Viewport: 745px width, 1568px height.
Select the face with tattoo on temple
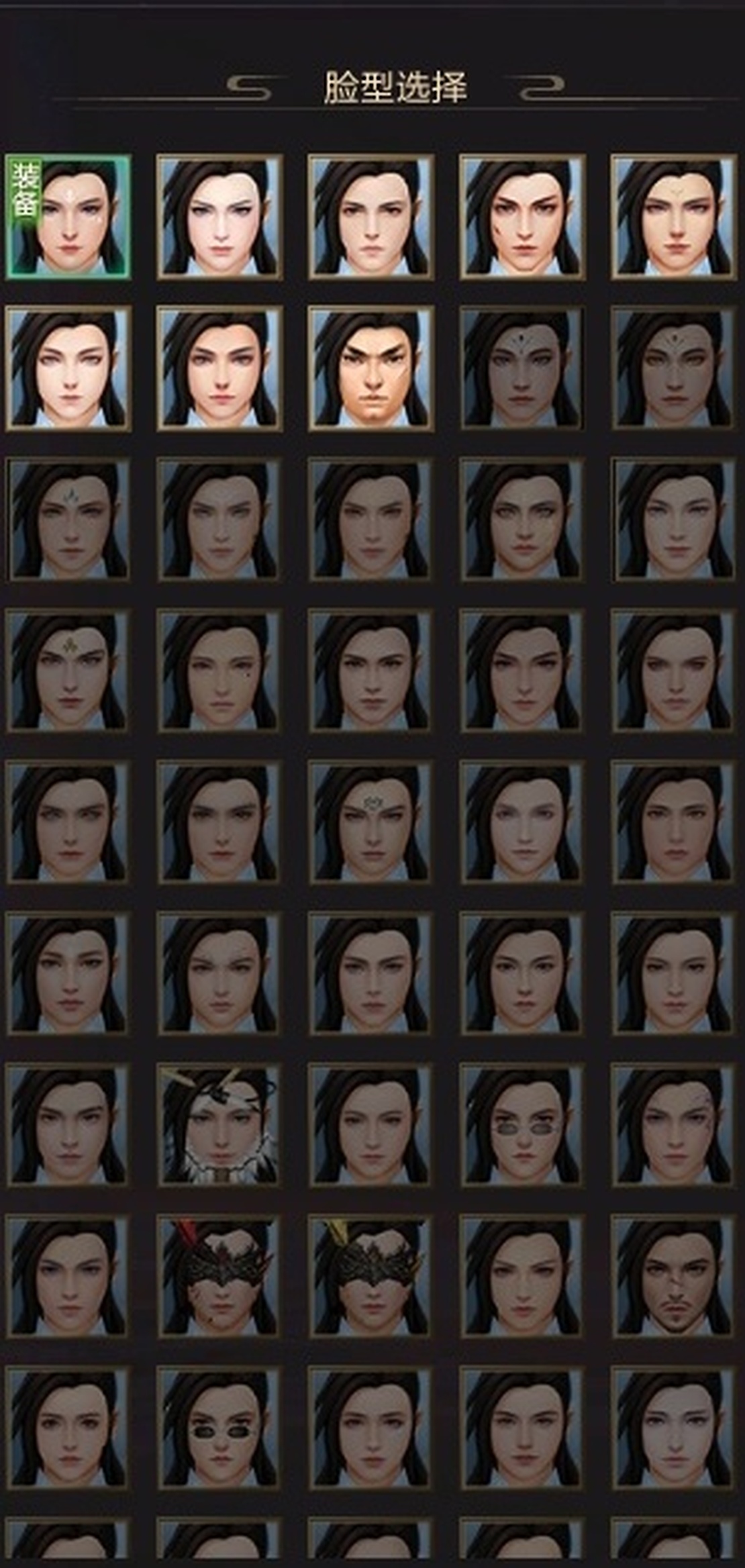pos(673,1124)
